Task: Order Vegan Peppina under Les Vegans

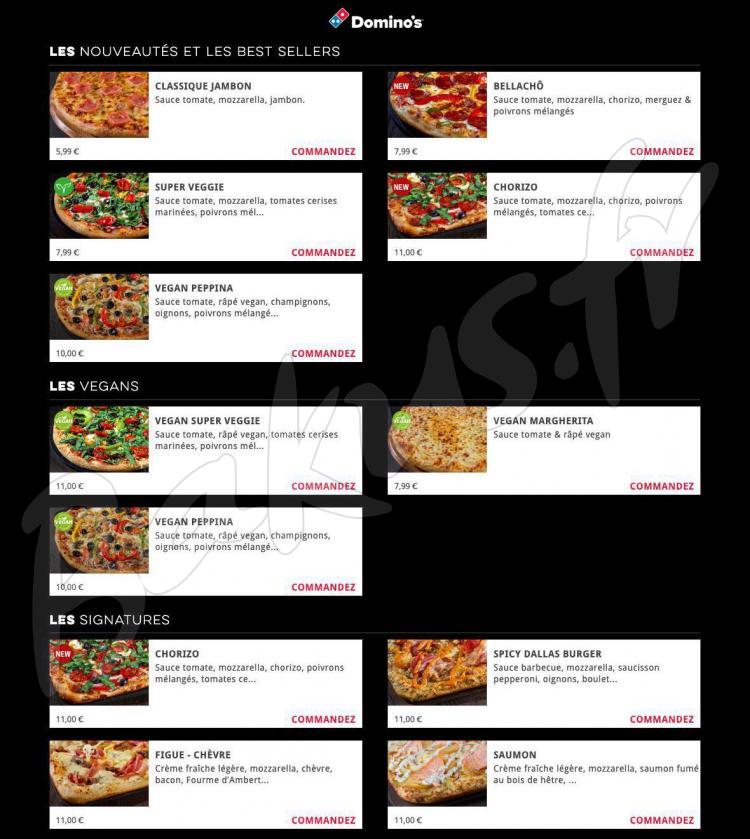Action: (323, 587)
